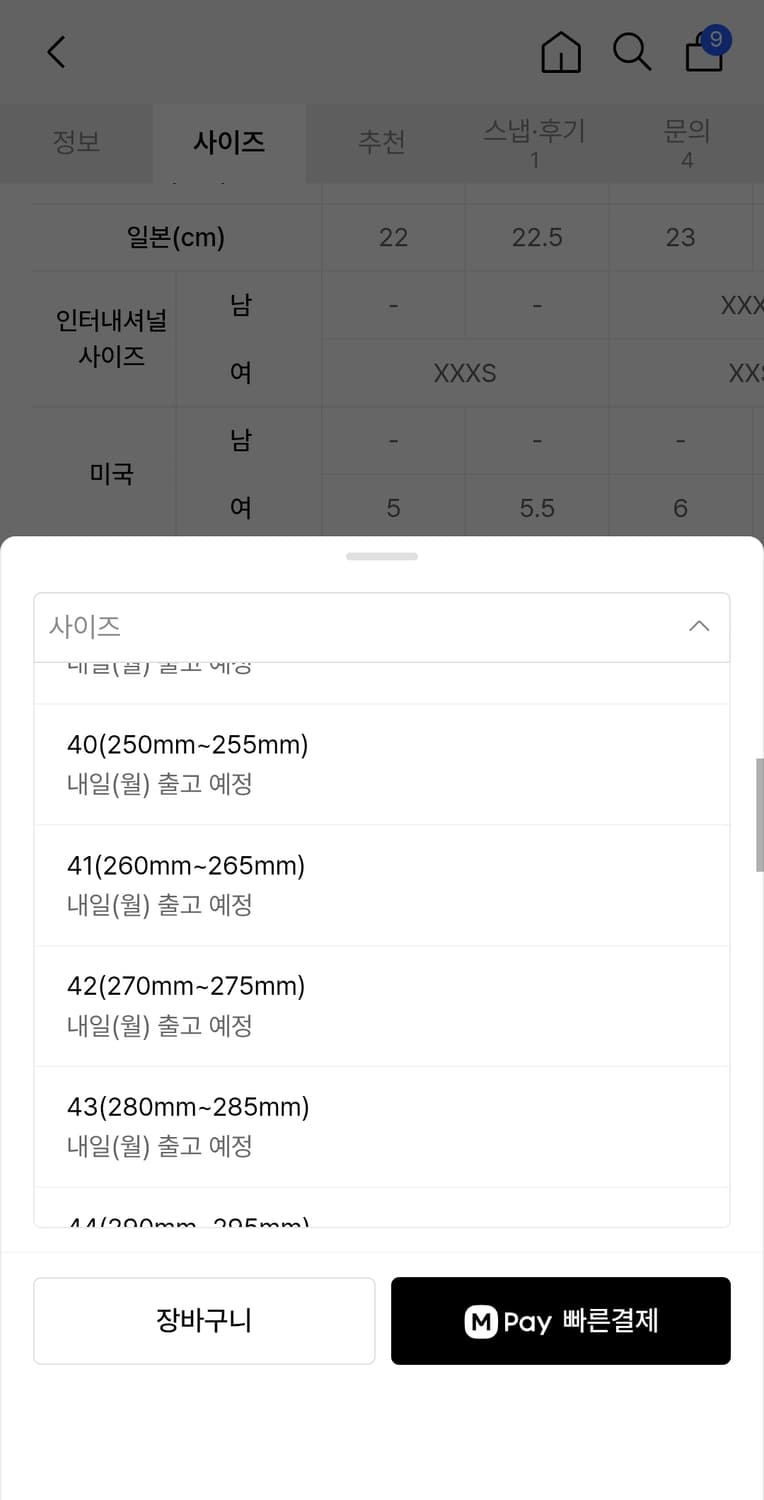Collapse the 사이즈 selection panel
This screenshot has height=1500, width=764.
click(x=698, y=626)
